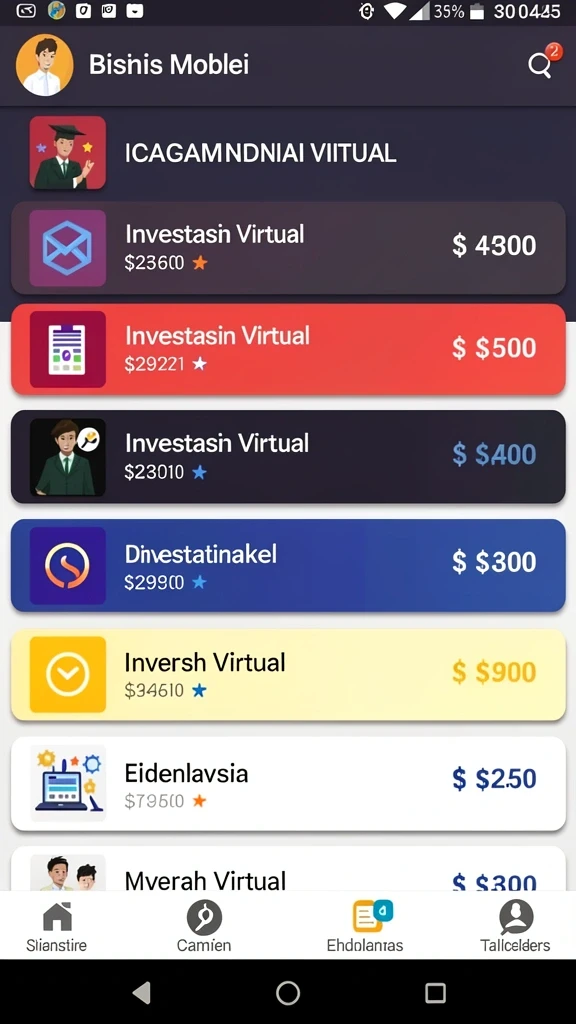Tap the system home button
Image resolution: width=576 pixels, height=1024 pixels.
(x=288, y=993)
